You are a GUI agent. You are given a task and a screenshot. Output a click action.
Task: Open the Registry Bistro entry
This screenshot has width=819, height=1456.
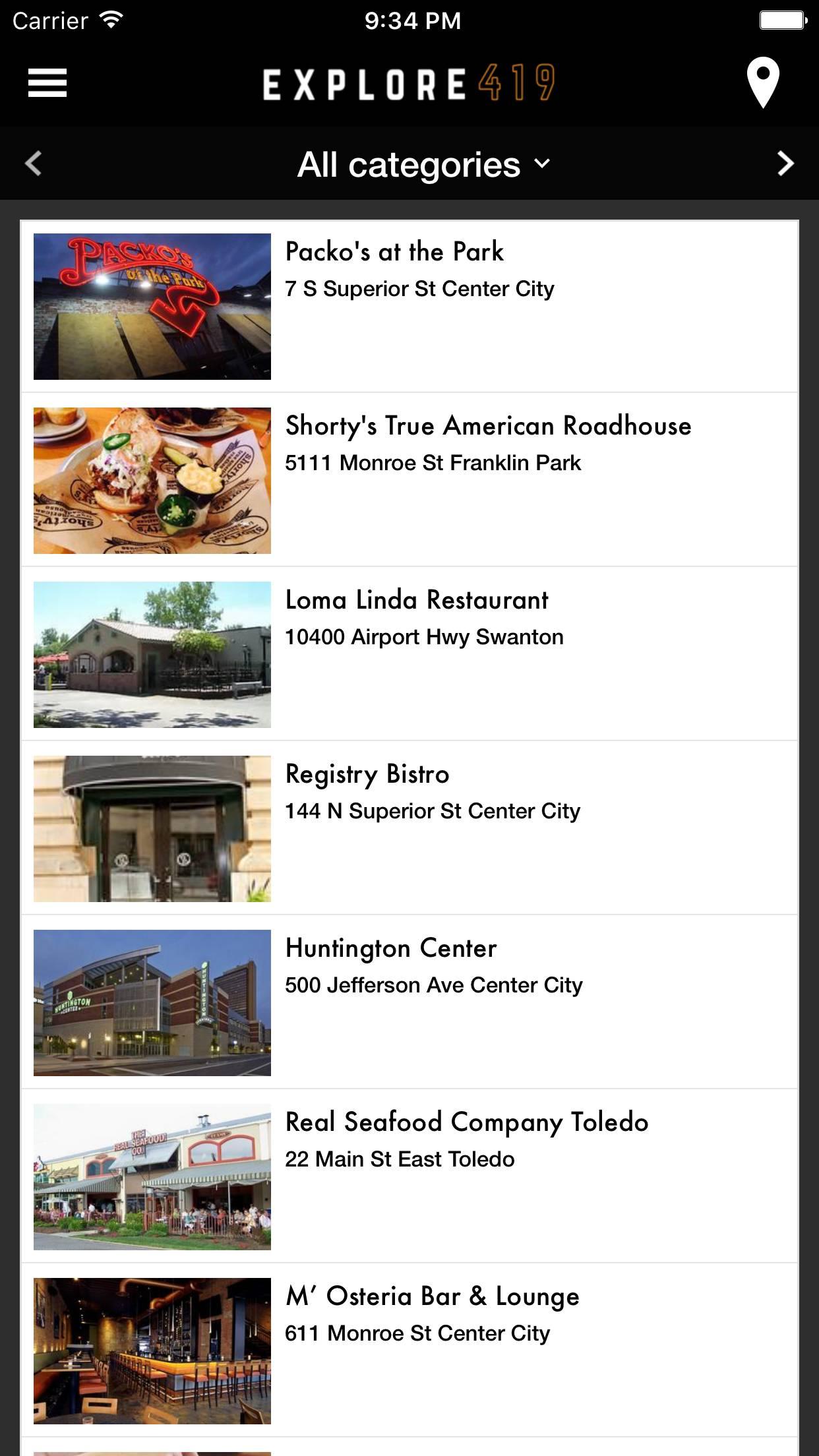(409, 829)
